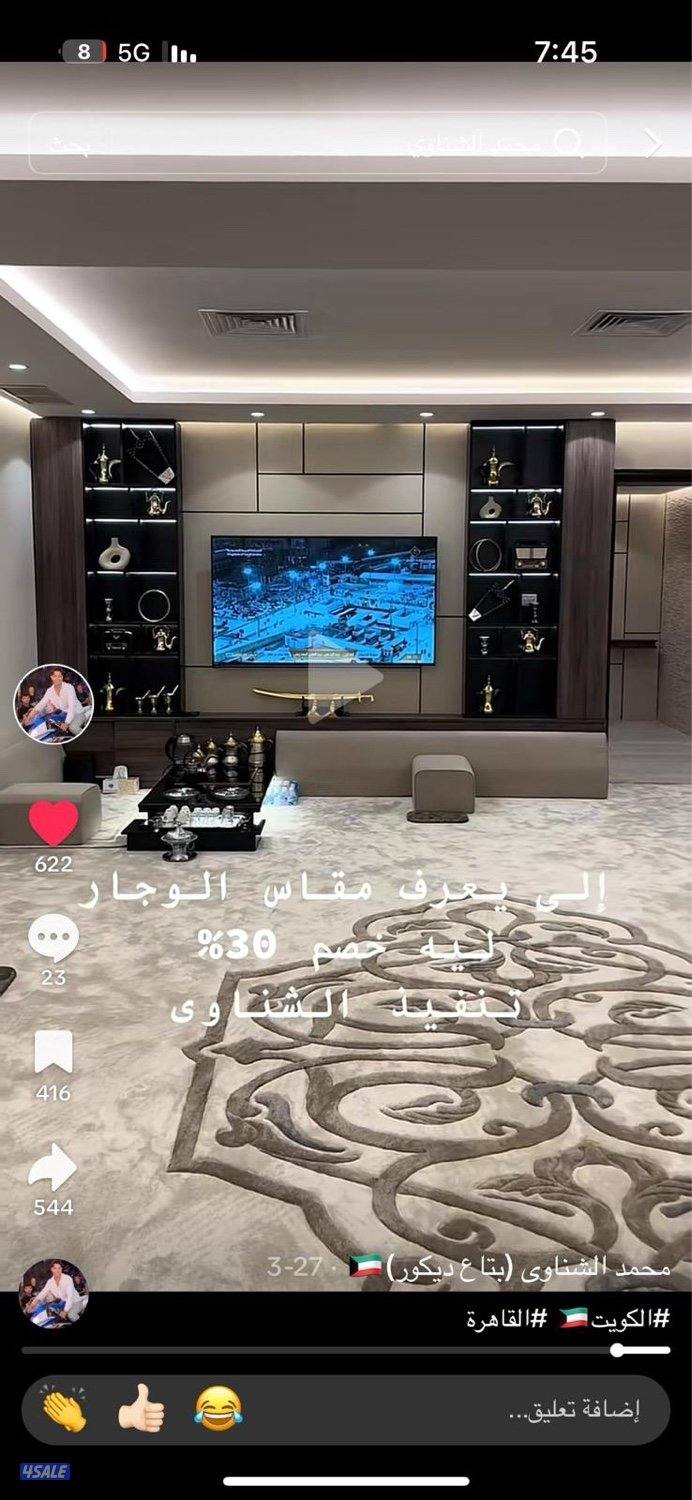The image size is (692, 1500).
Task: Like the video with the heart
Action: pyautogui.click(x=53, y=824)
